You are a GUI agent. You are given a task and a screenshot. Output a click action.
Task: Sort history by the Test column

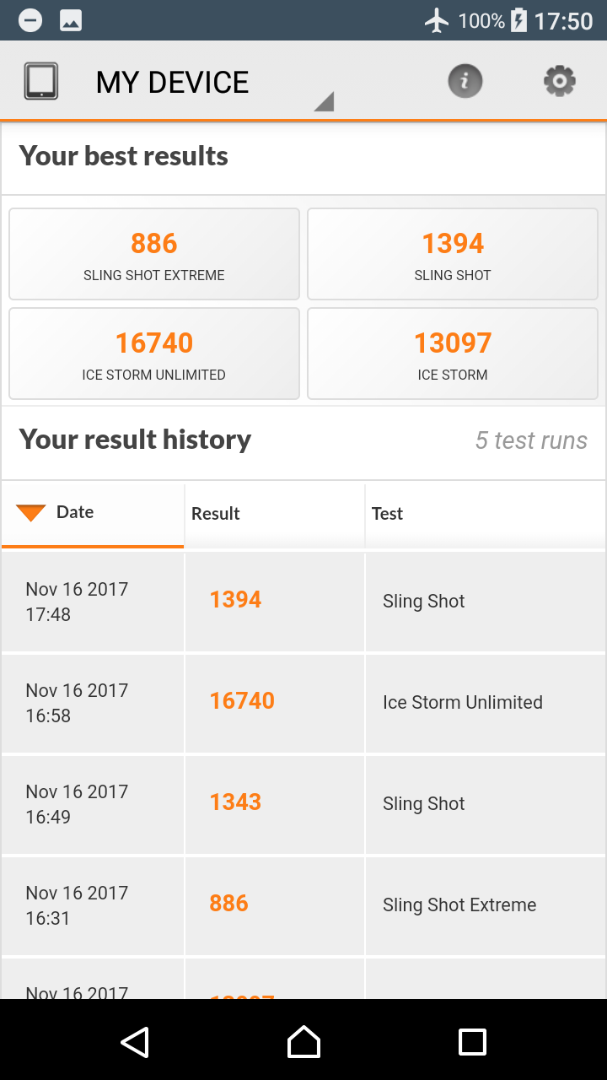pyautogui.click(x=486, y=514)
